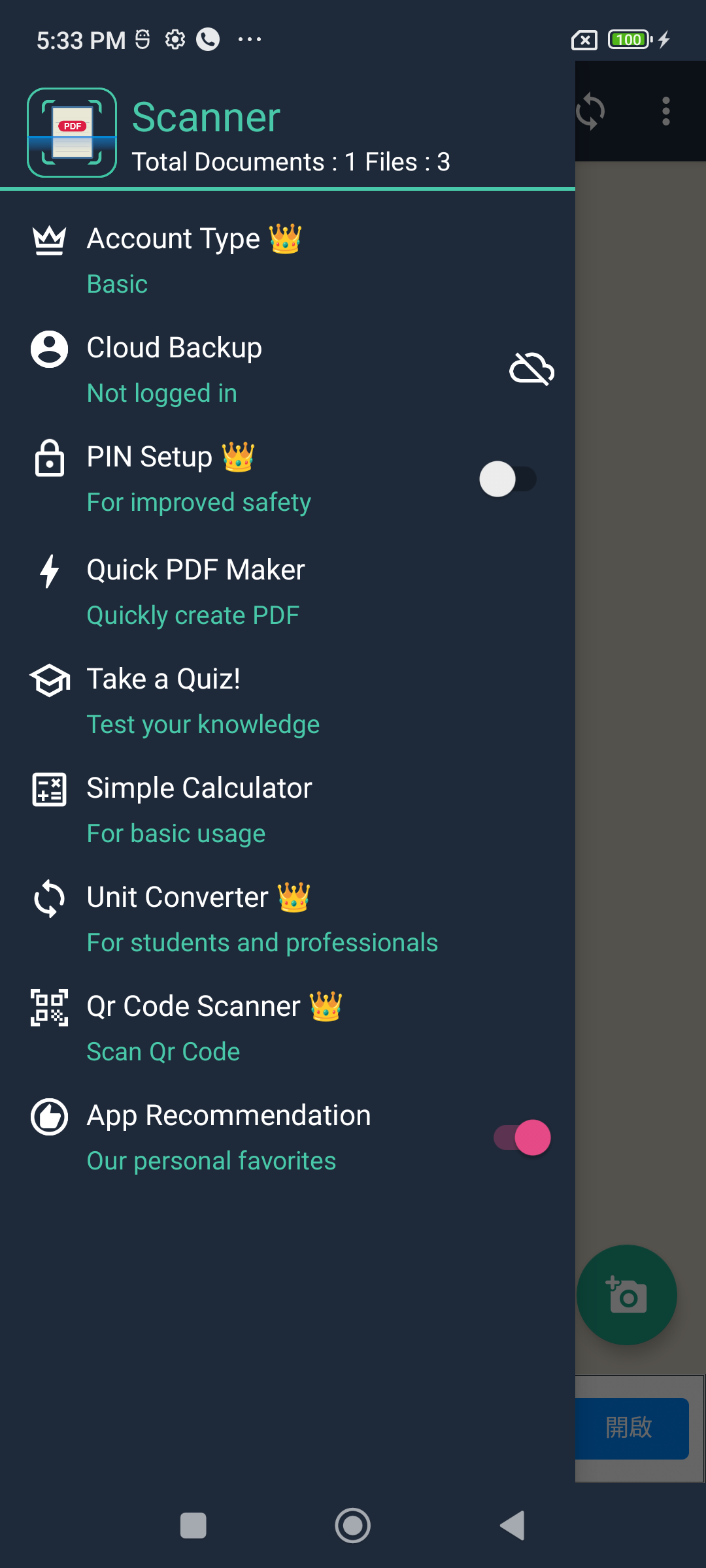The width and height of the screenshot is (706, 1568).
Task: Tap Not logged in under Cloud Backup
Action: click(x=162, y=393)
